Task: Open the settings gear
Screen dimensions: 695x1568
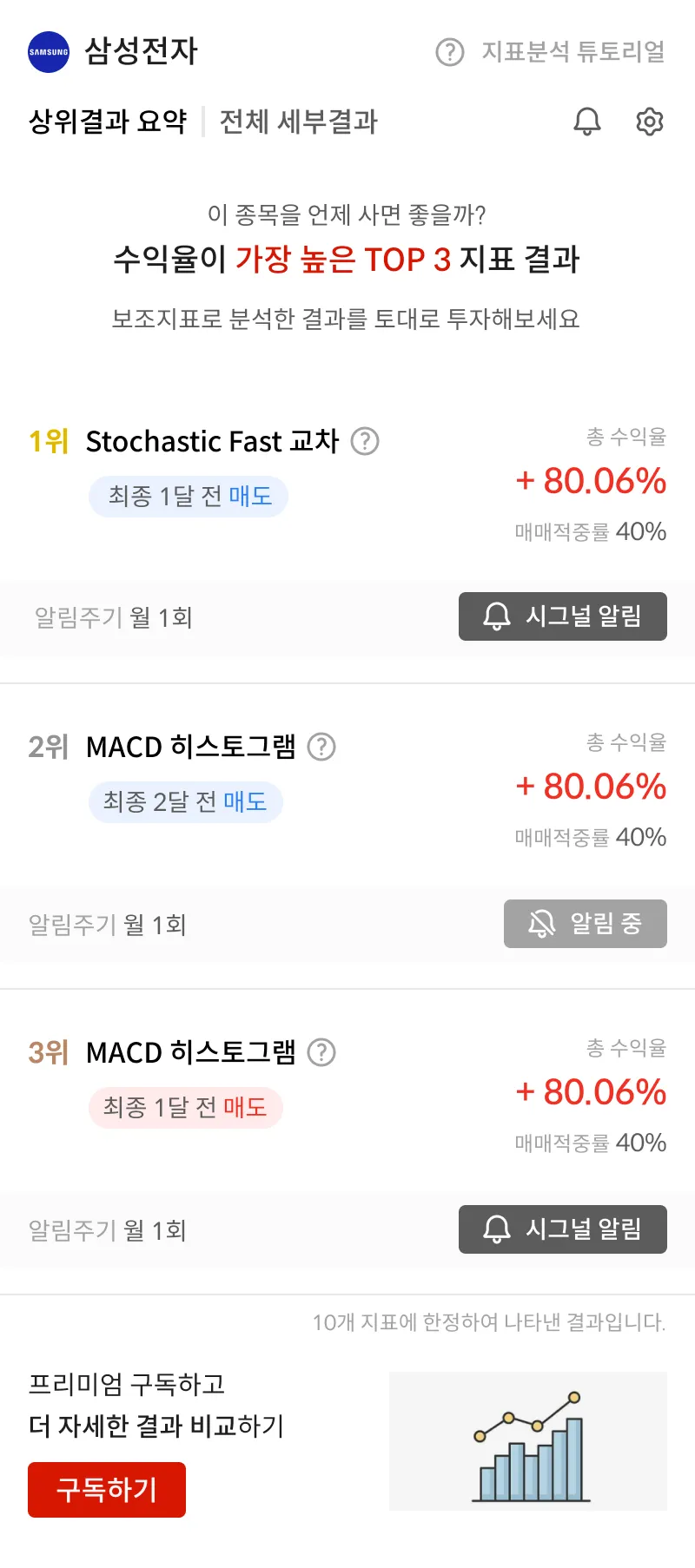Action: click(649, 122)
